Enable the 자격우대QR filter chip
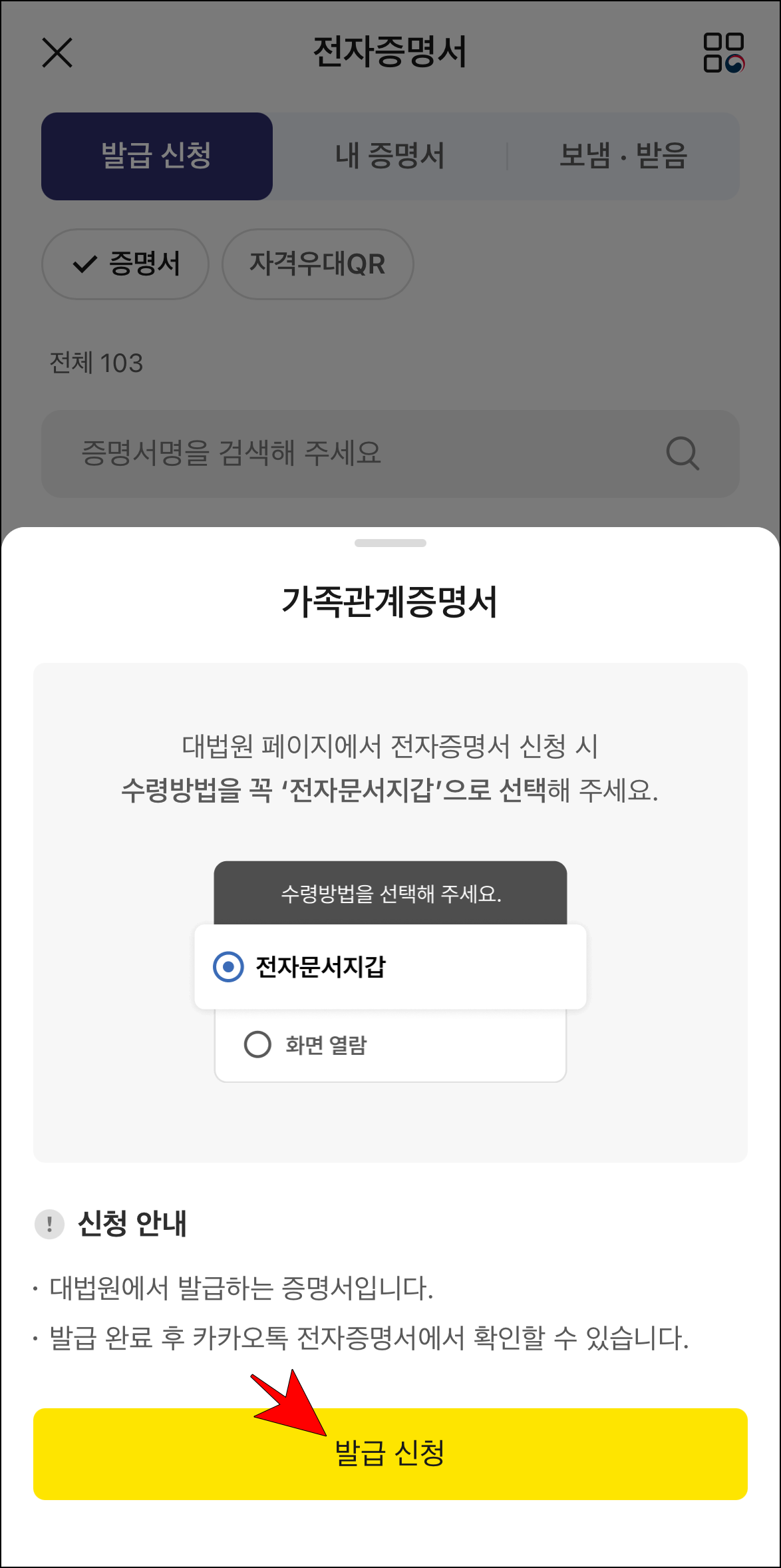The image size is (781, 1568). click(317, 264)
